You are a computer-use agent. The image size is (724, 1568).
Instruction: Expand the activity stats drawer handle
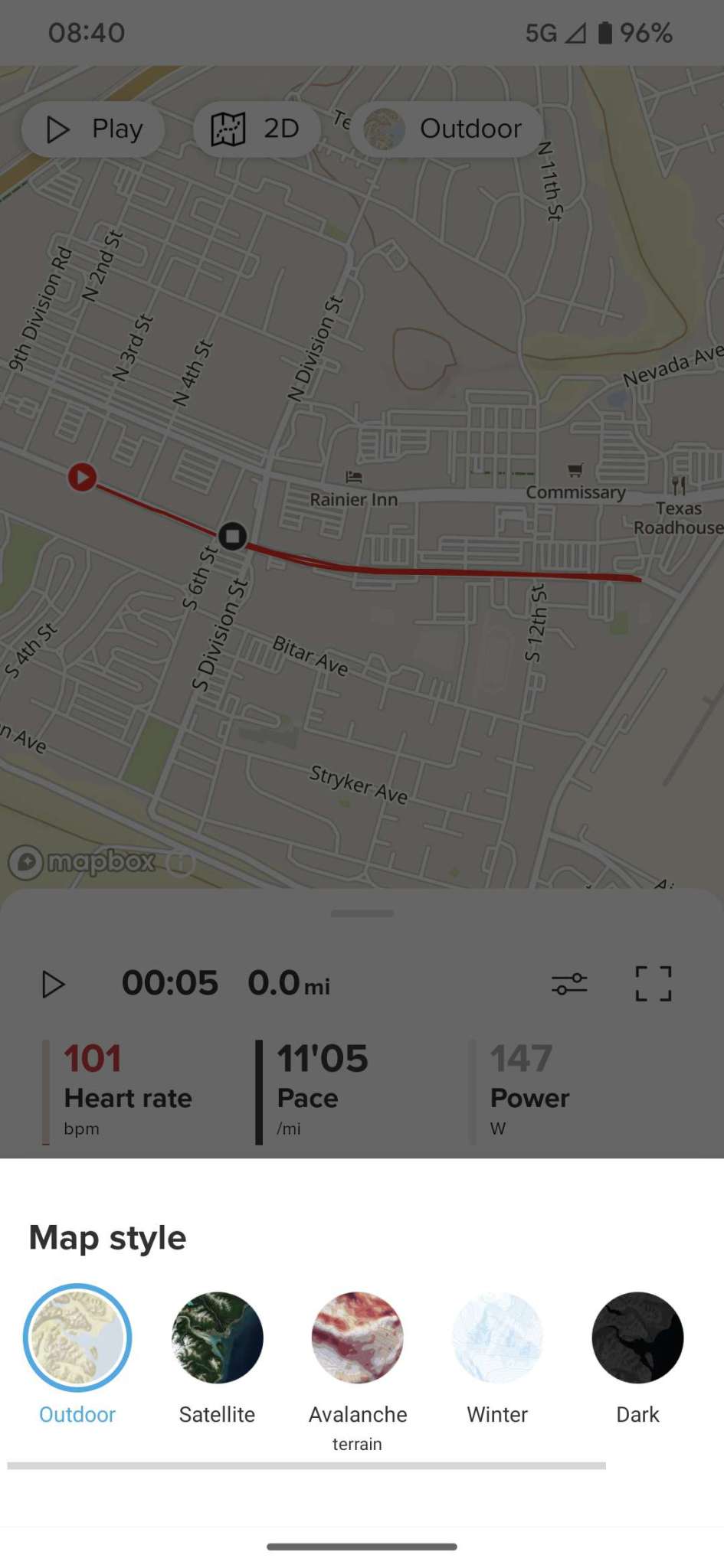[362, 912]
